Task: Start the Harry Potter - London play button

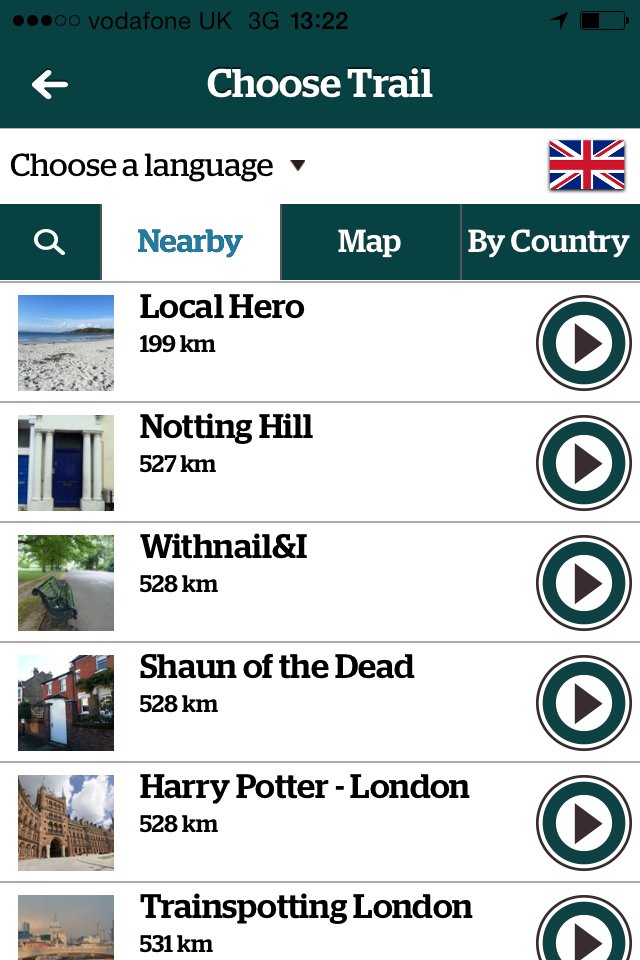Action: (x=584, y=823)
